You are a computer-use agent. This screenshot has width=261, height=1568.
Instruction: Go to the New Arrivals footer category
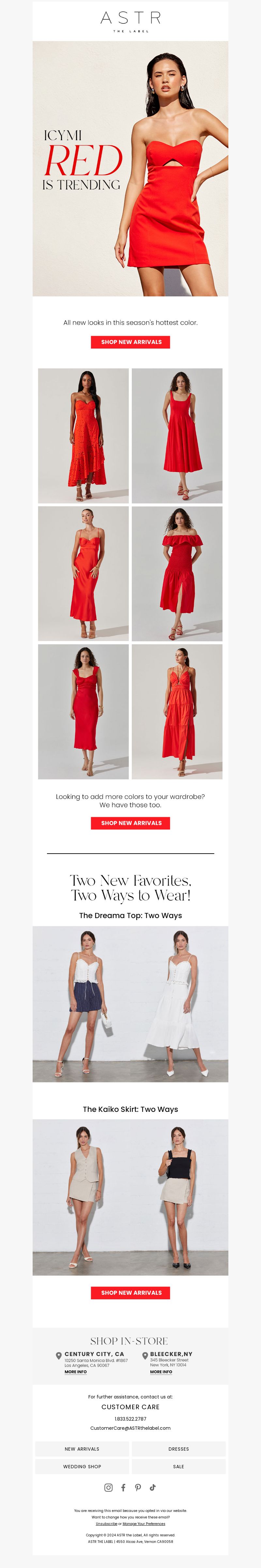tap(82, 1449)
